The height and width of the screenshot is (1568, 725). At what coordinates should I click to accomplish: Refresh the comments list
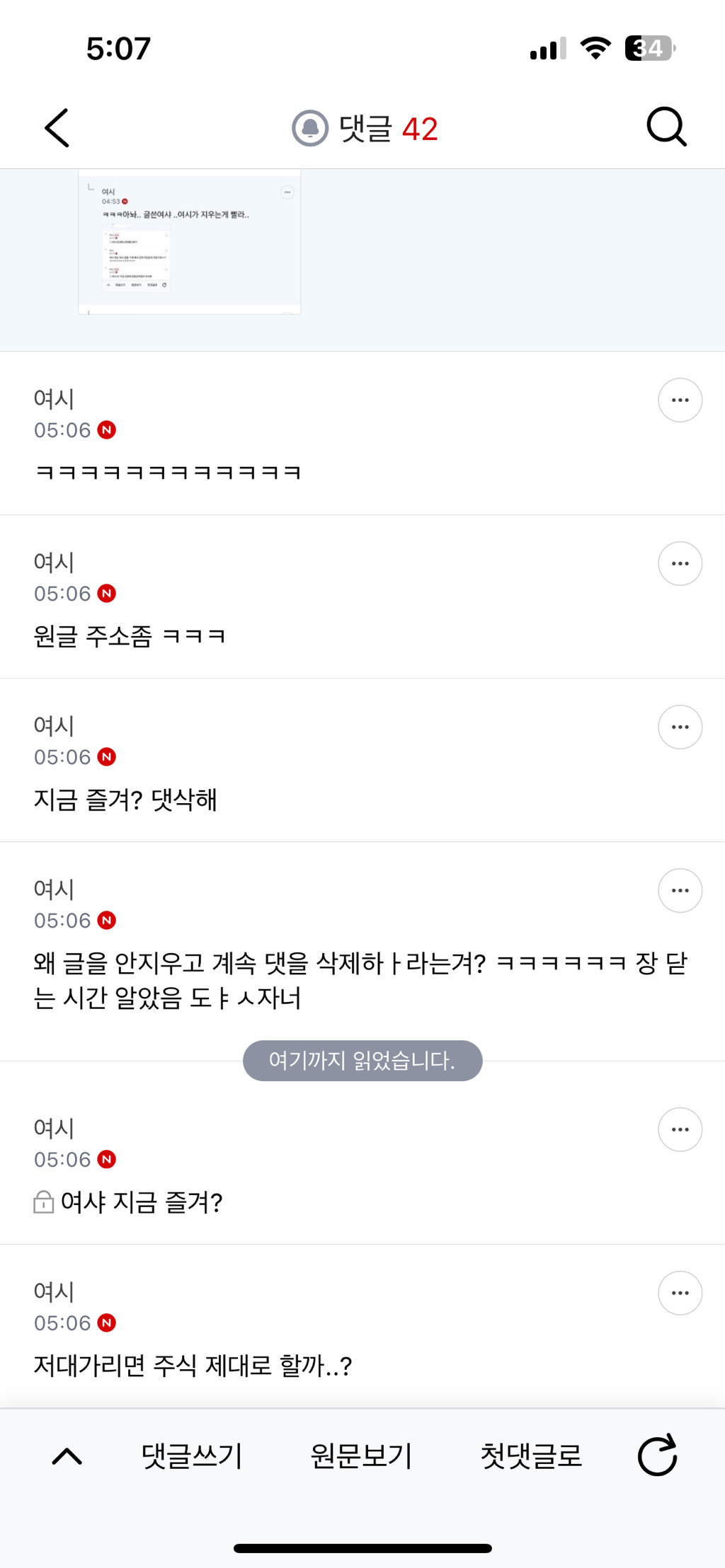coord(658,1456)
